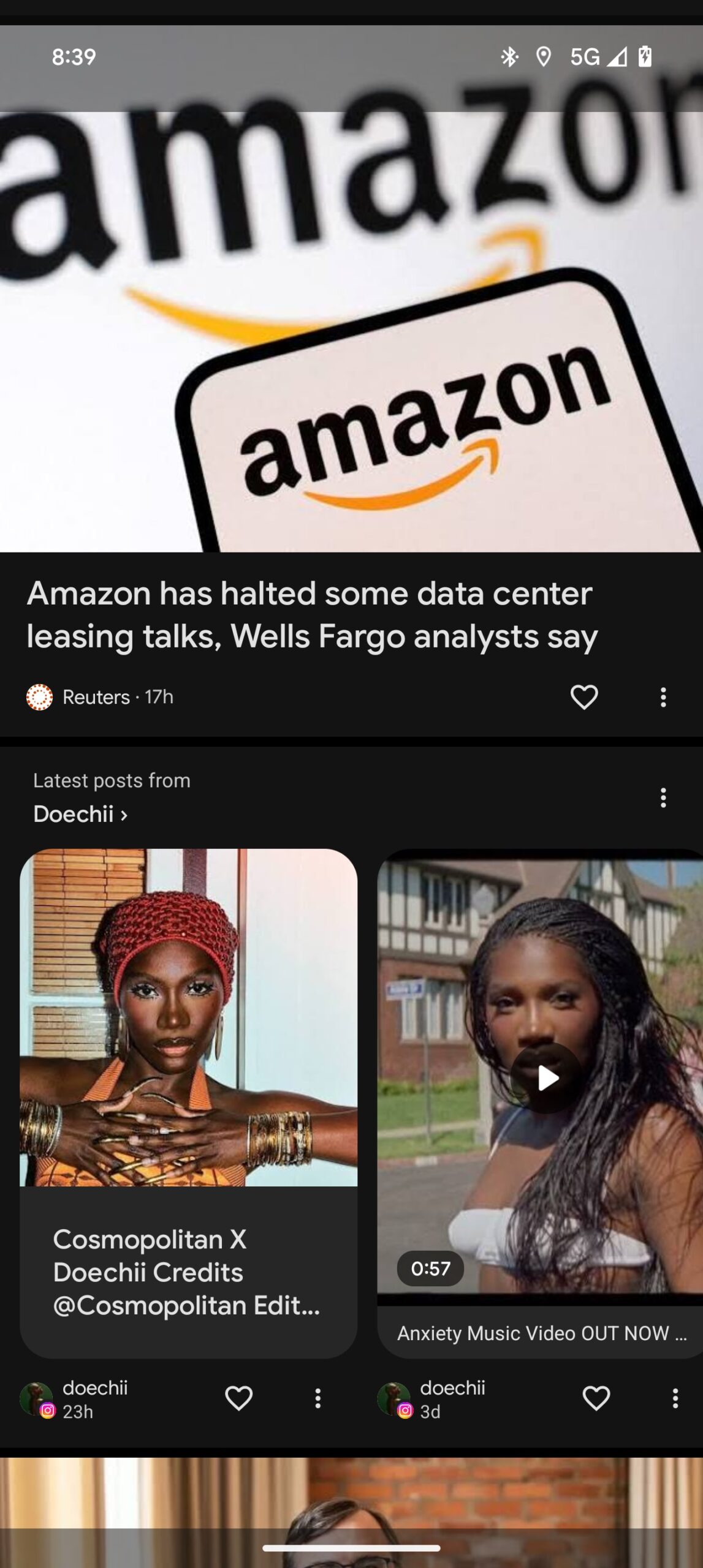Open Doechii's latest posts page

point(80,814)
